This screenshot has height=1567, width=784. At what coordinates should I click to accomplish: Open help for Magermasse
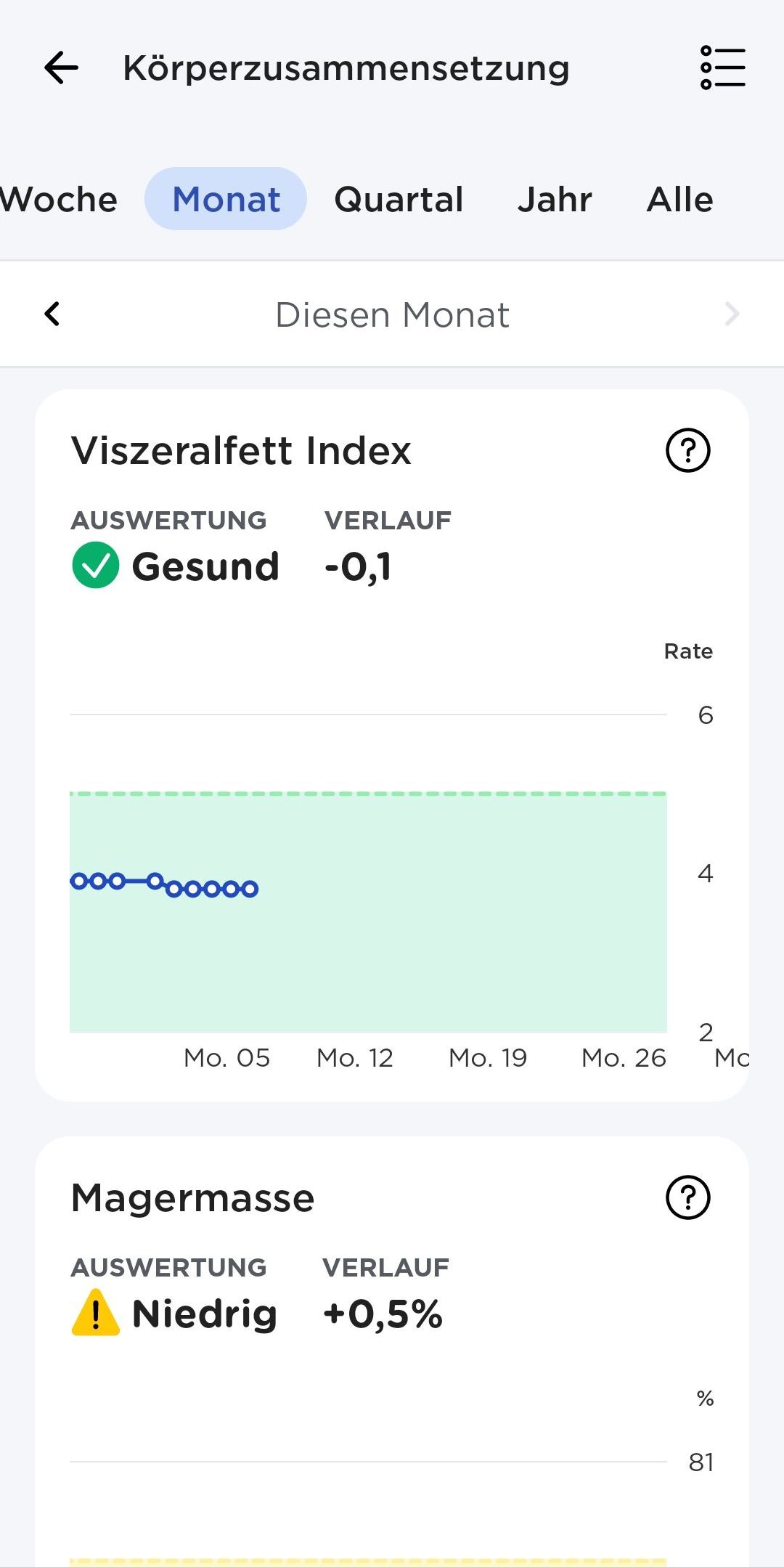click(x=687, y=1197)
